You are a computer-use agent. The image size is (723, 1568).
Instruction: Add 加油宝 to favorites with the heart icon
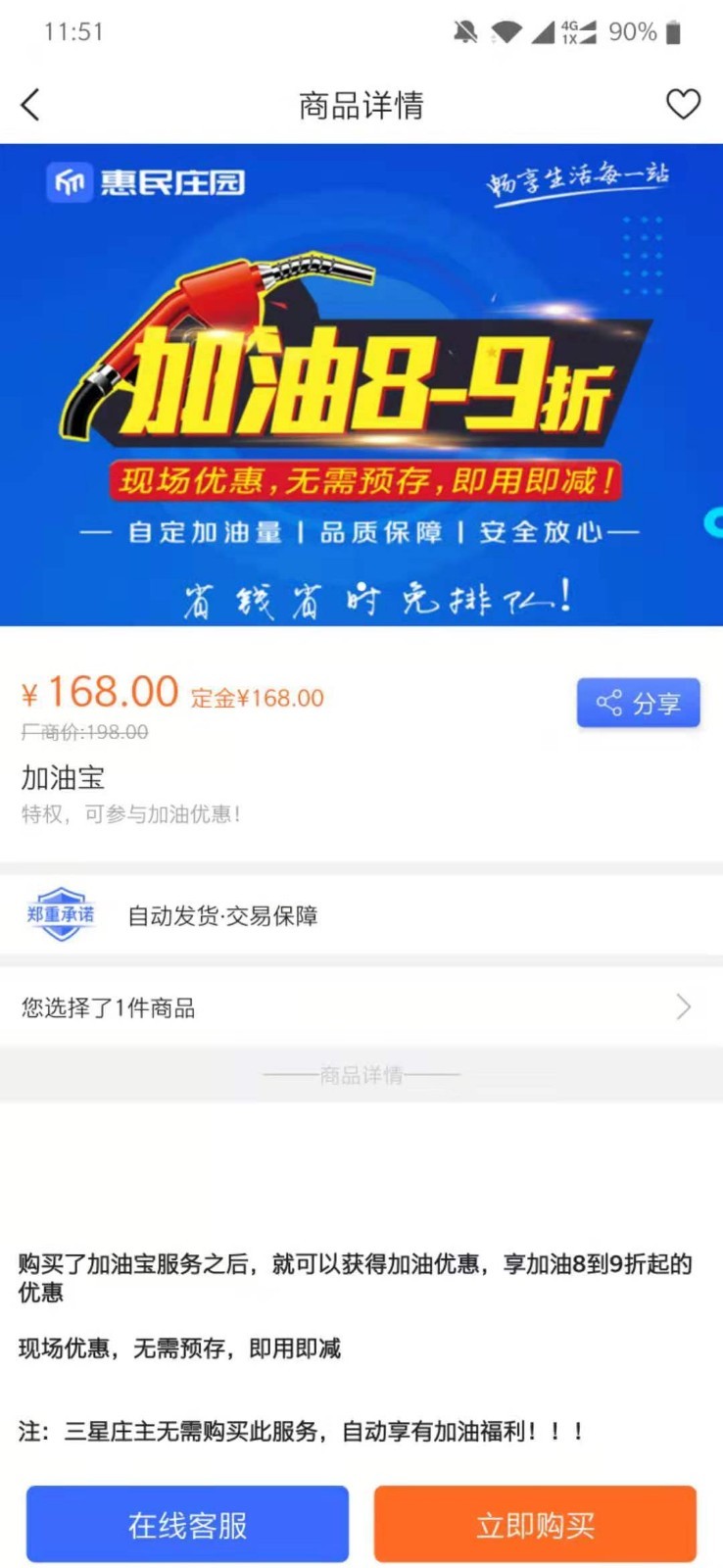coord(683,104)
